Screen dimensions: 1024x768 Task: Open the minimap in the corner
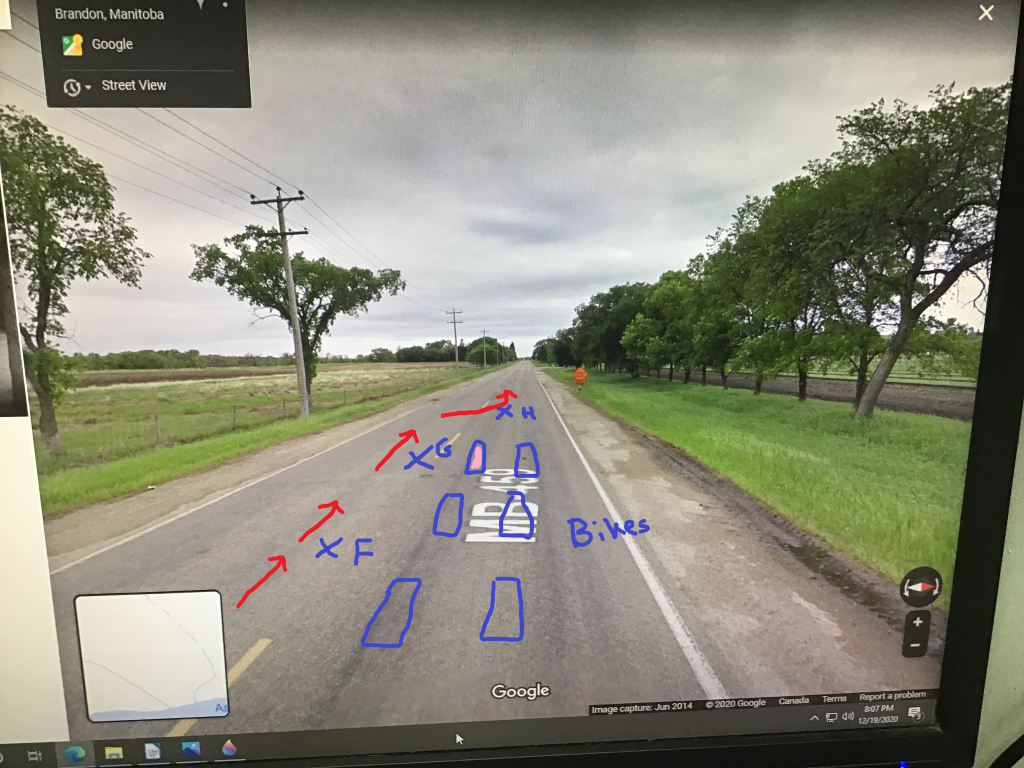point(150,655)
